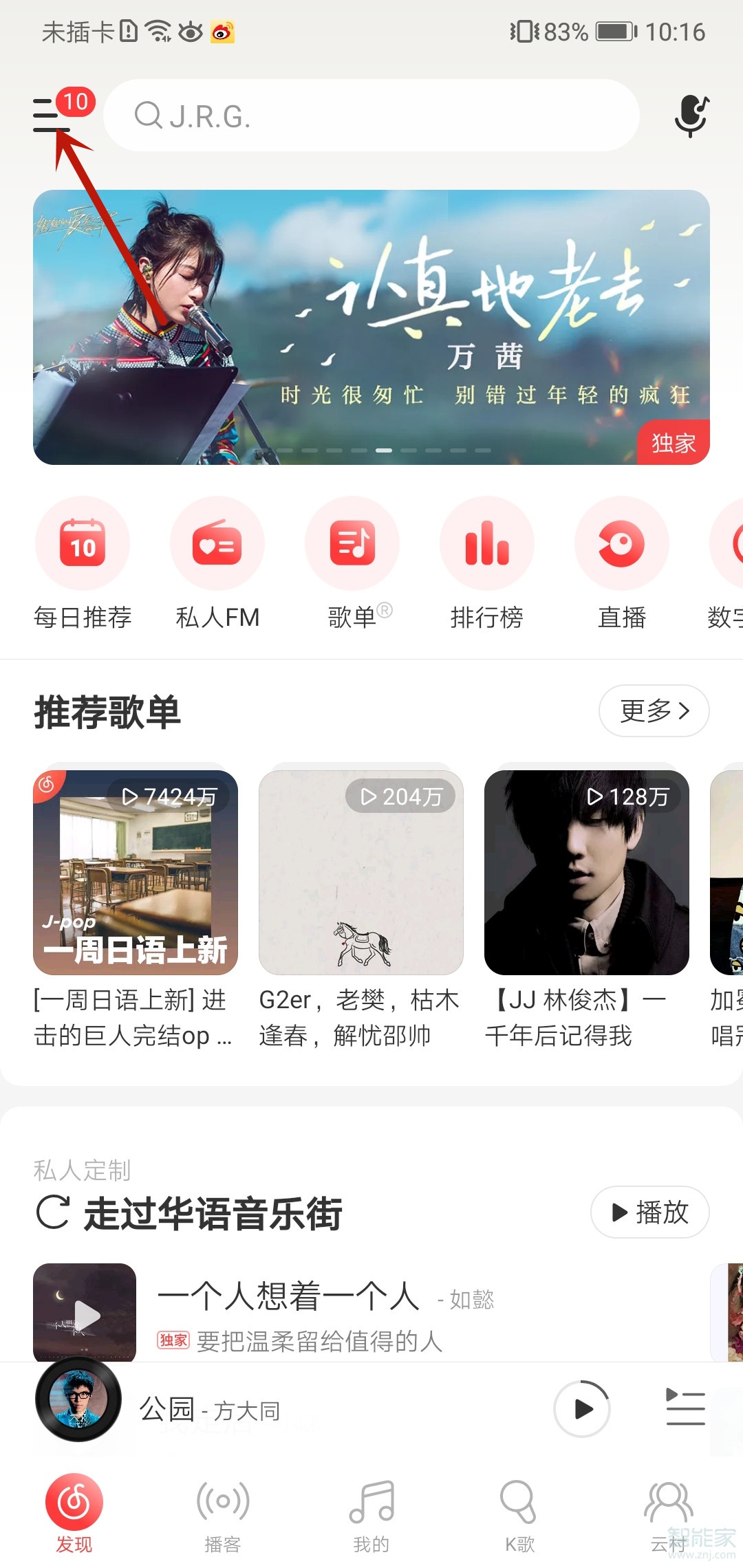743x1568 pixels.
Task: Open the 直播 live streaming section
Action: click(x=621, y=543)
